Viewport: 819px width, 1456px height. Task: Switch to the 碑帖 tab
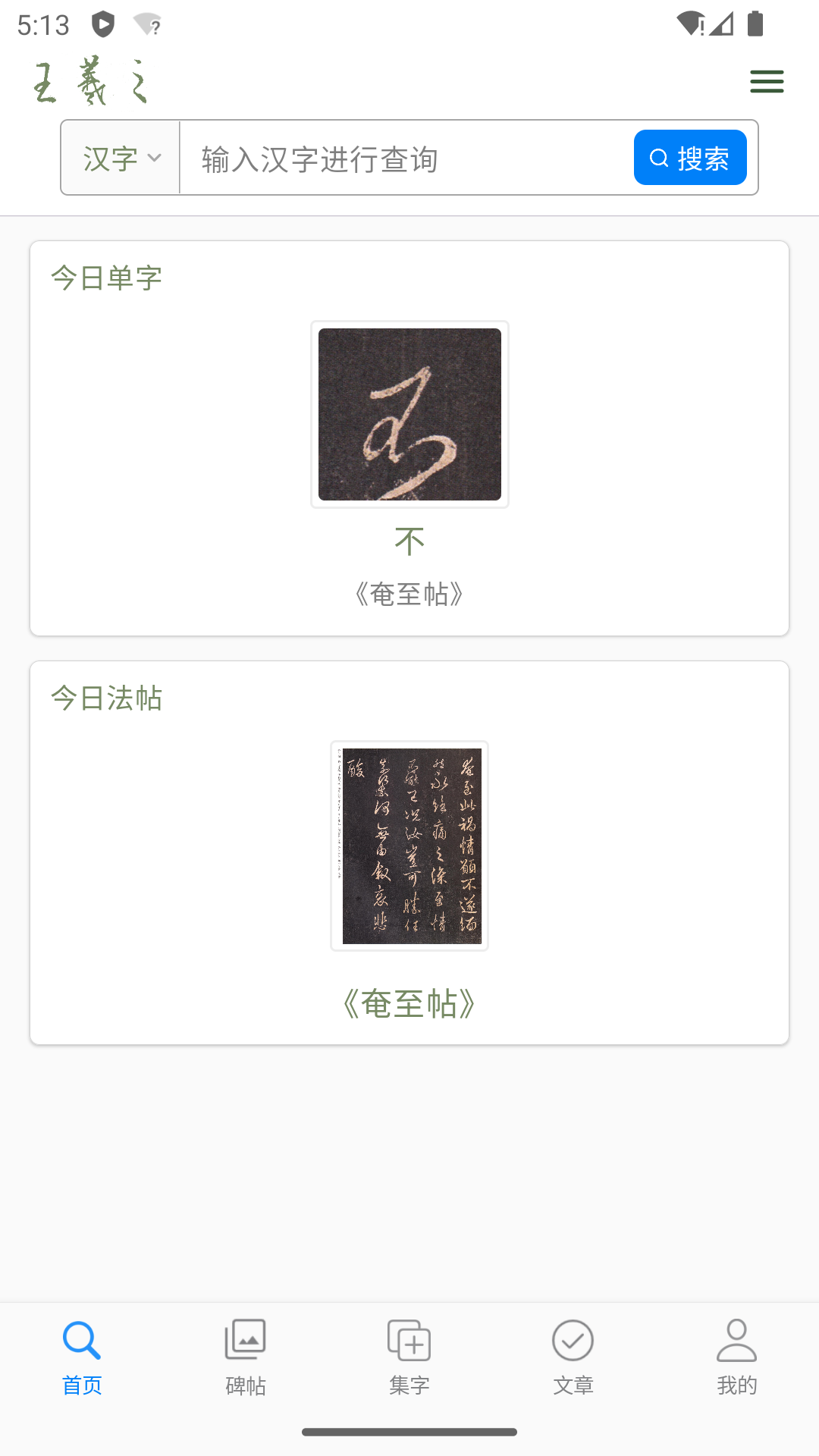tap(245, 1384)
